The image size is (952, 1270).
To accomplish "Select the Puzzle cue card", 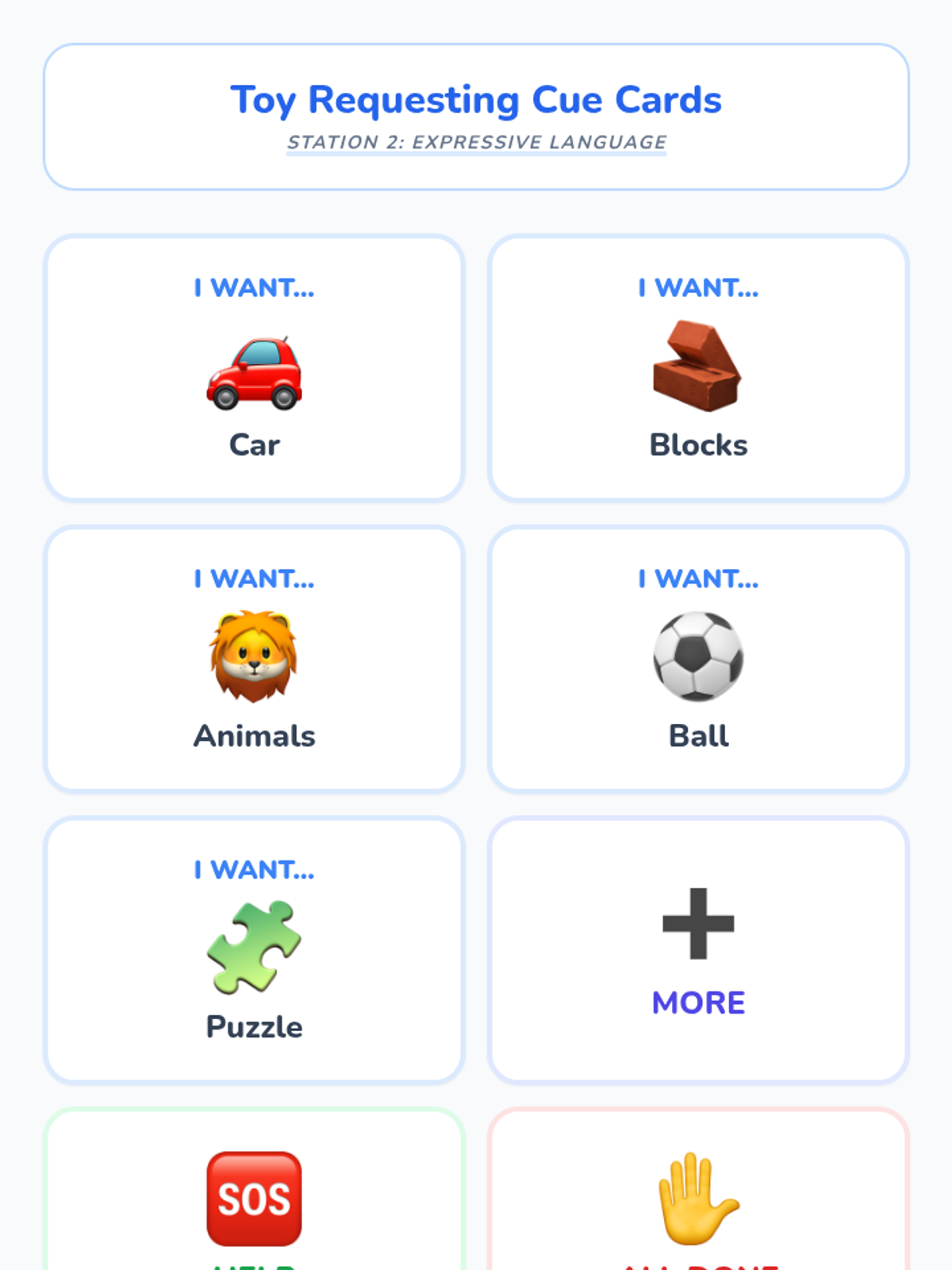I will click(x=254, y=950).
